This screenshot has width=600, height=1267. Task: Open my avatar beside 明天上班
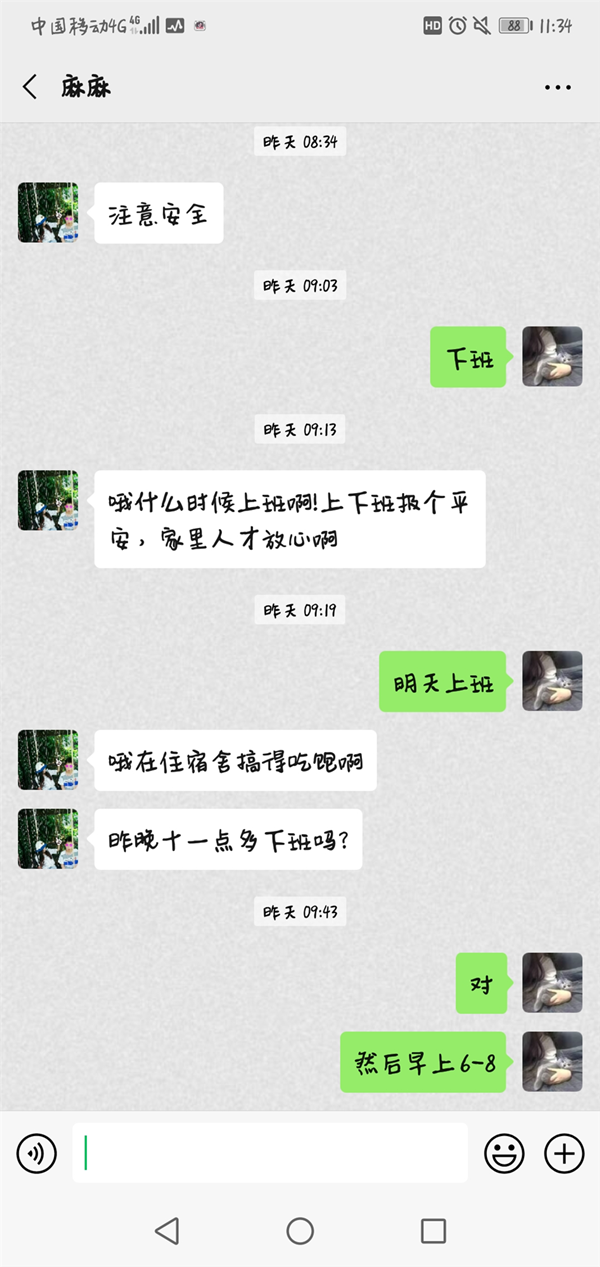552,681
